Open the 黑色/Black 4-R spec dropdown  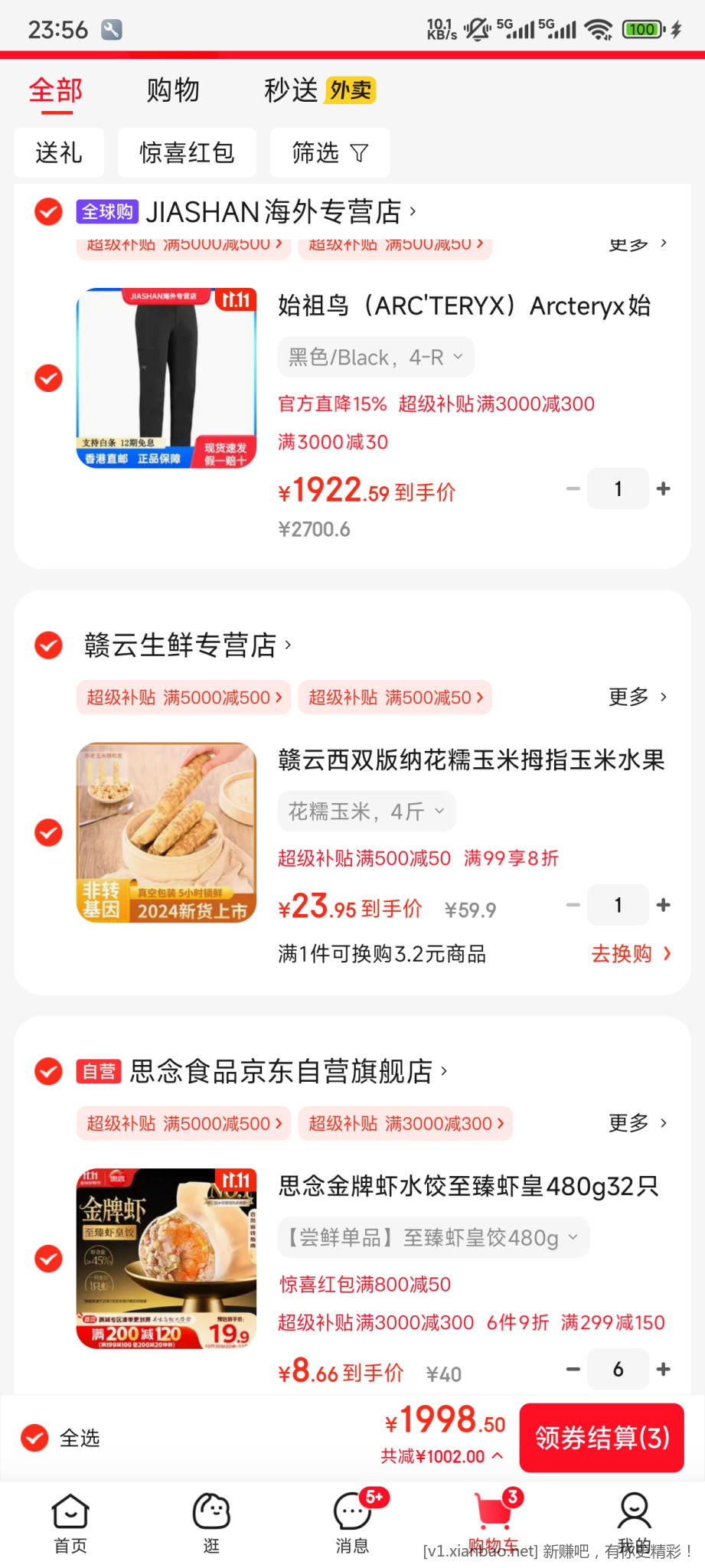(375, 356)
